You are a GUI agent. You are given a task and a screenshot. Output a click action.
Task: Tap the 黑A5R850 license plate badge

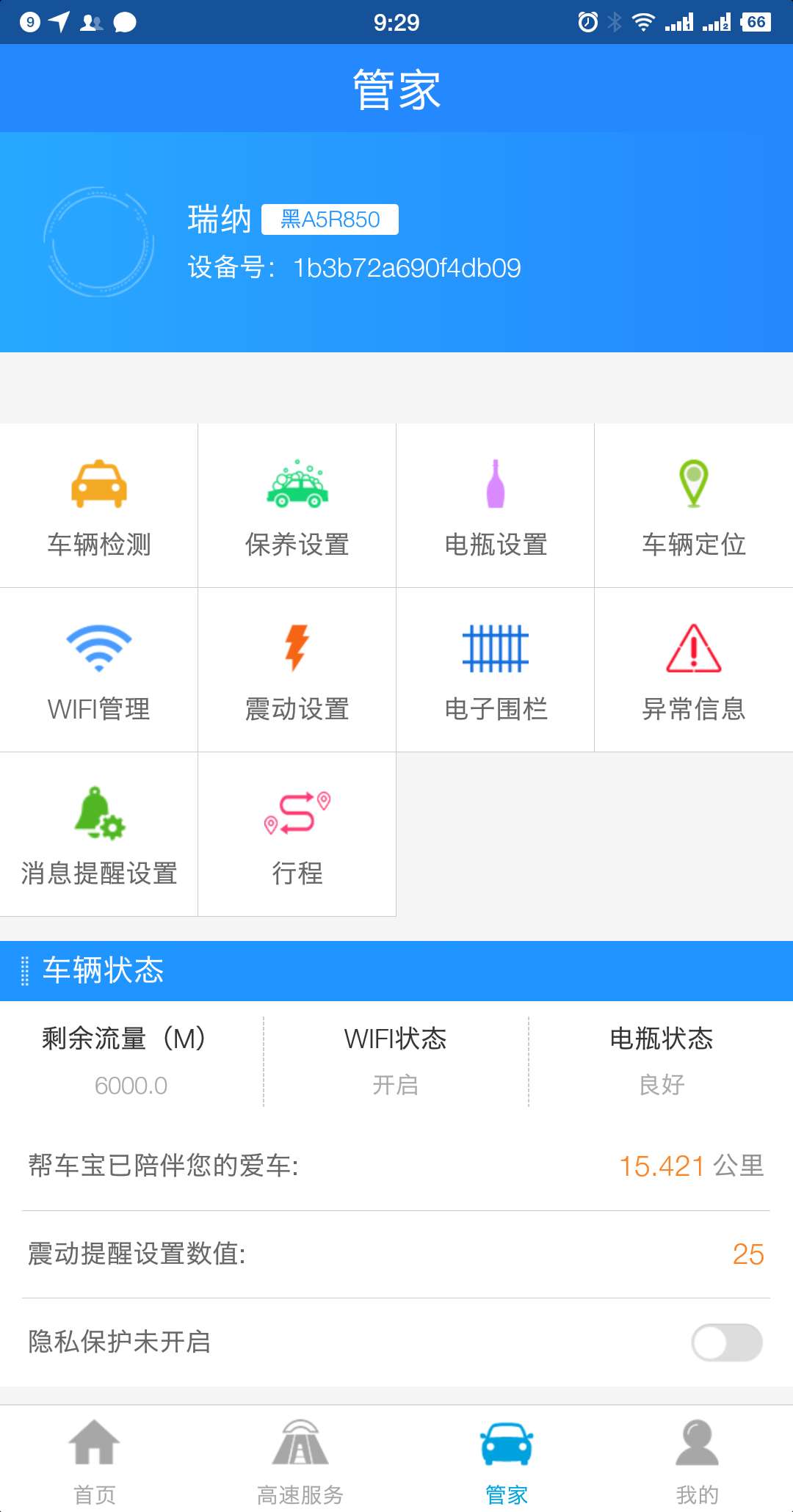330,219
